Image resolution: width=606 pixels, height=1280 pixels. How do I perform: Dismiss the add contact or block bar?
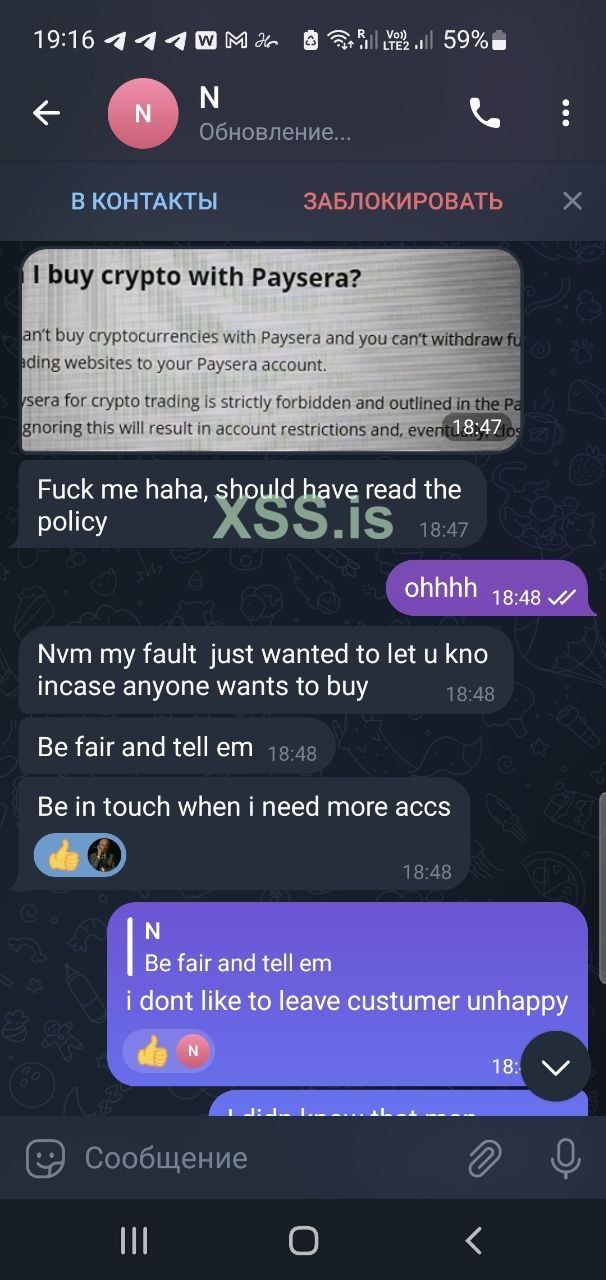[572, 201]
